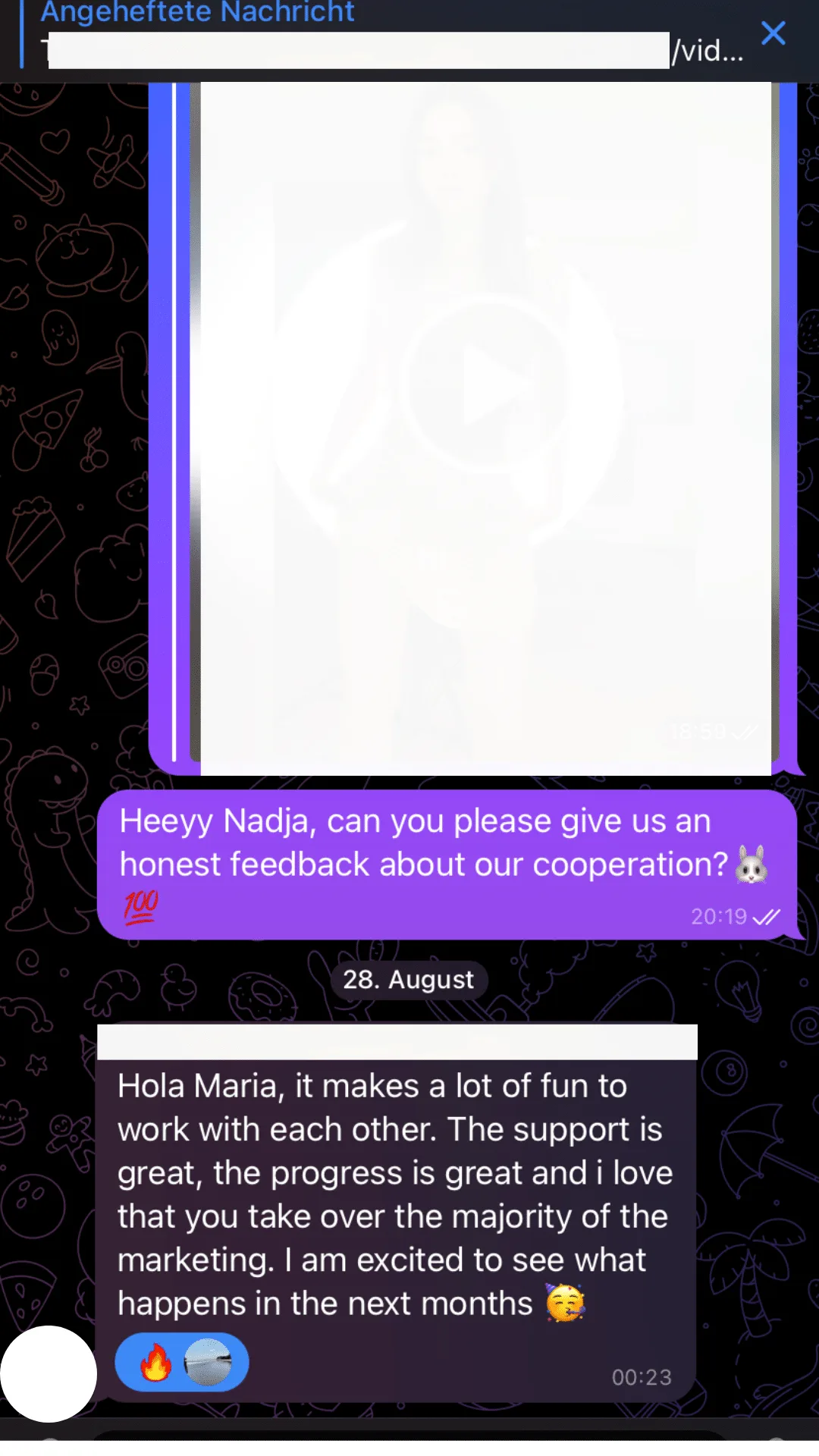
Task: Dismiss the pinned message banner
Action: pos(773,33)
